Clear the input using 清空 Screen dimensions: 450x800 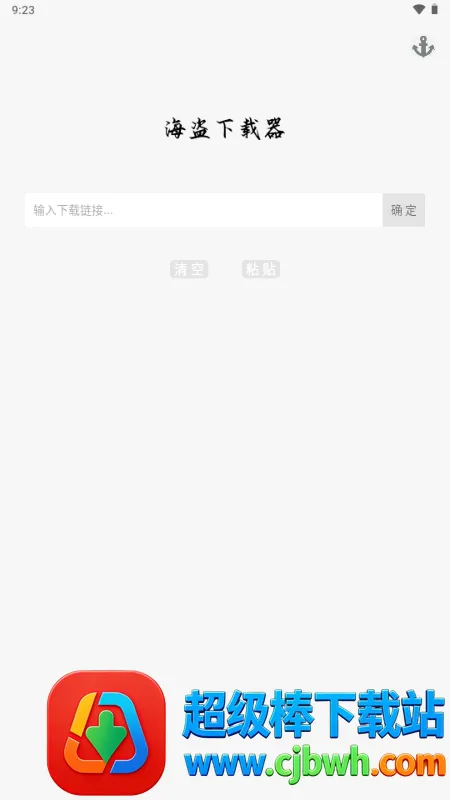coord(189,269)
